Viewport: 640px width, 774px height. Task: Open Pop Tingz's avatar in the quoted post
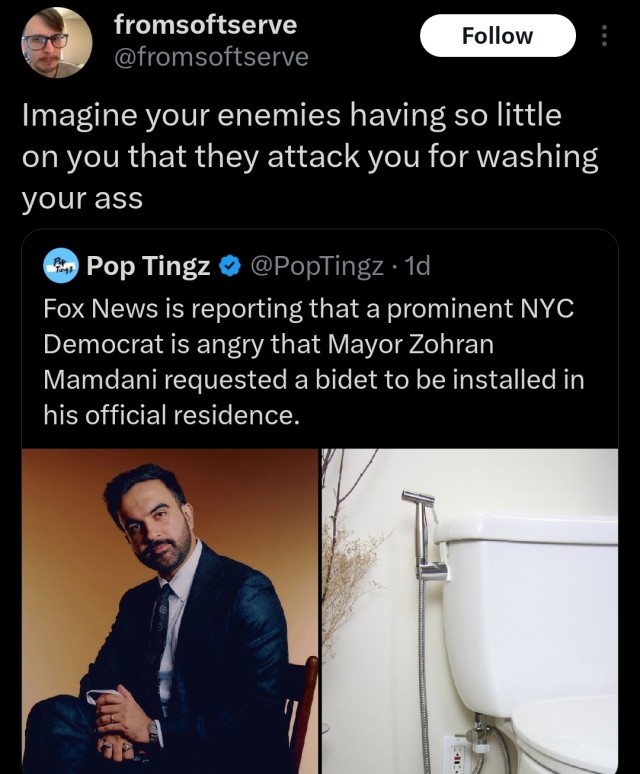coord(62,266)
